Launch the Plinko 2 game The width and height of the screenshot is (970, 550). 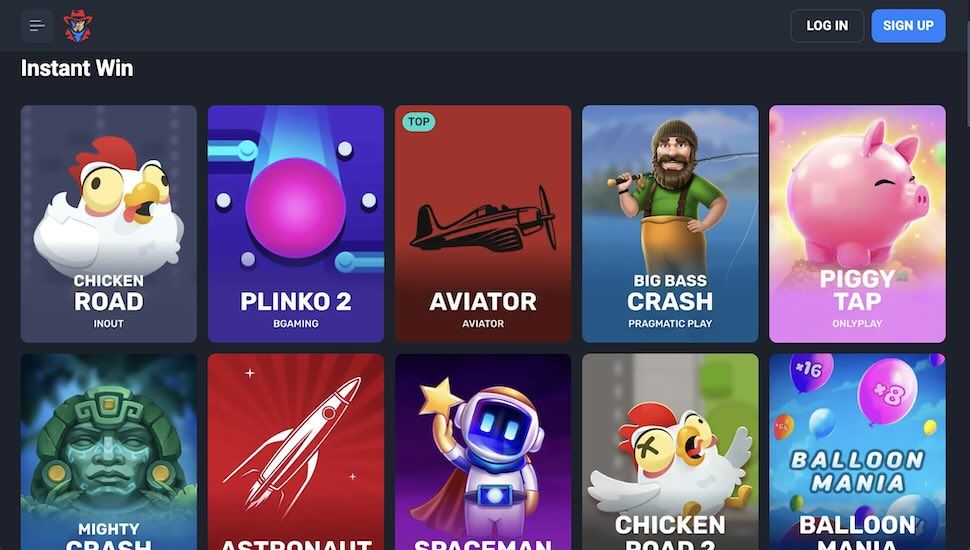pyautogui.click(x=296, y=224)
